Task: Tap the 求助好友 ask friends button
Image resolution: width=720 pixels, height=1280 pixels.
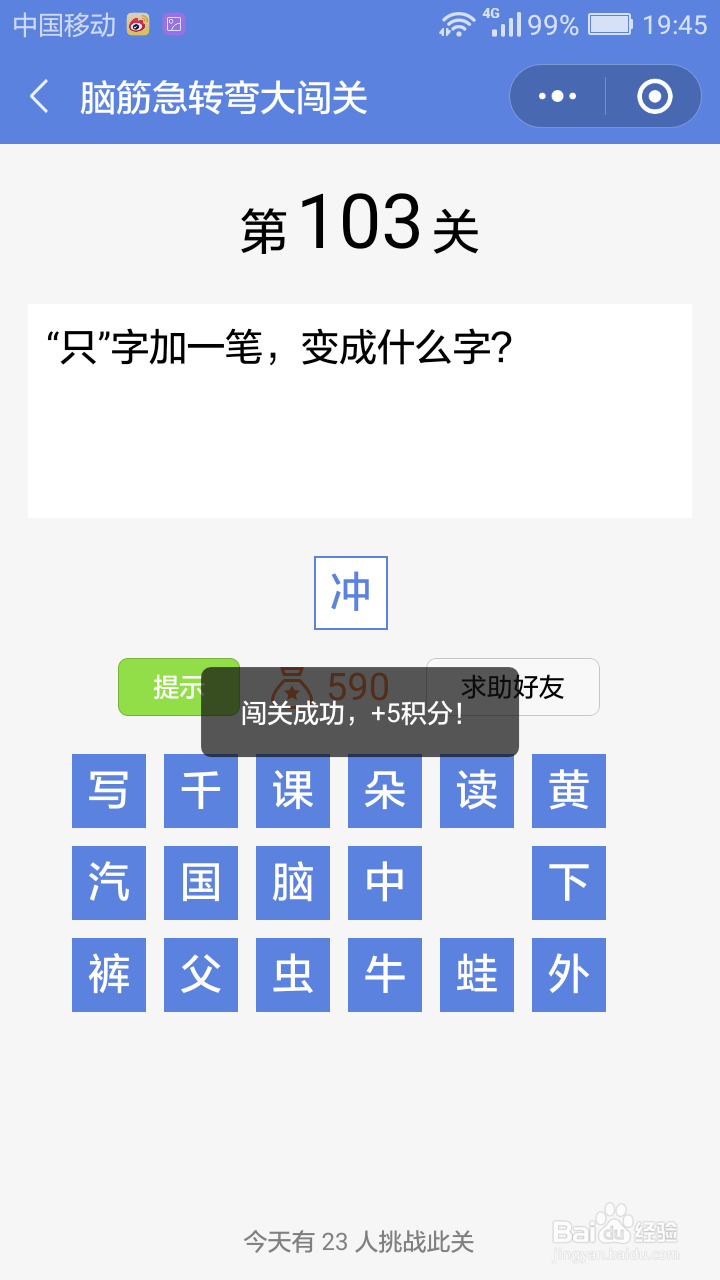Action: click(513, 687)
